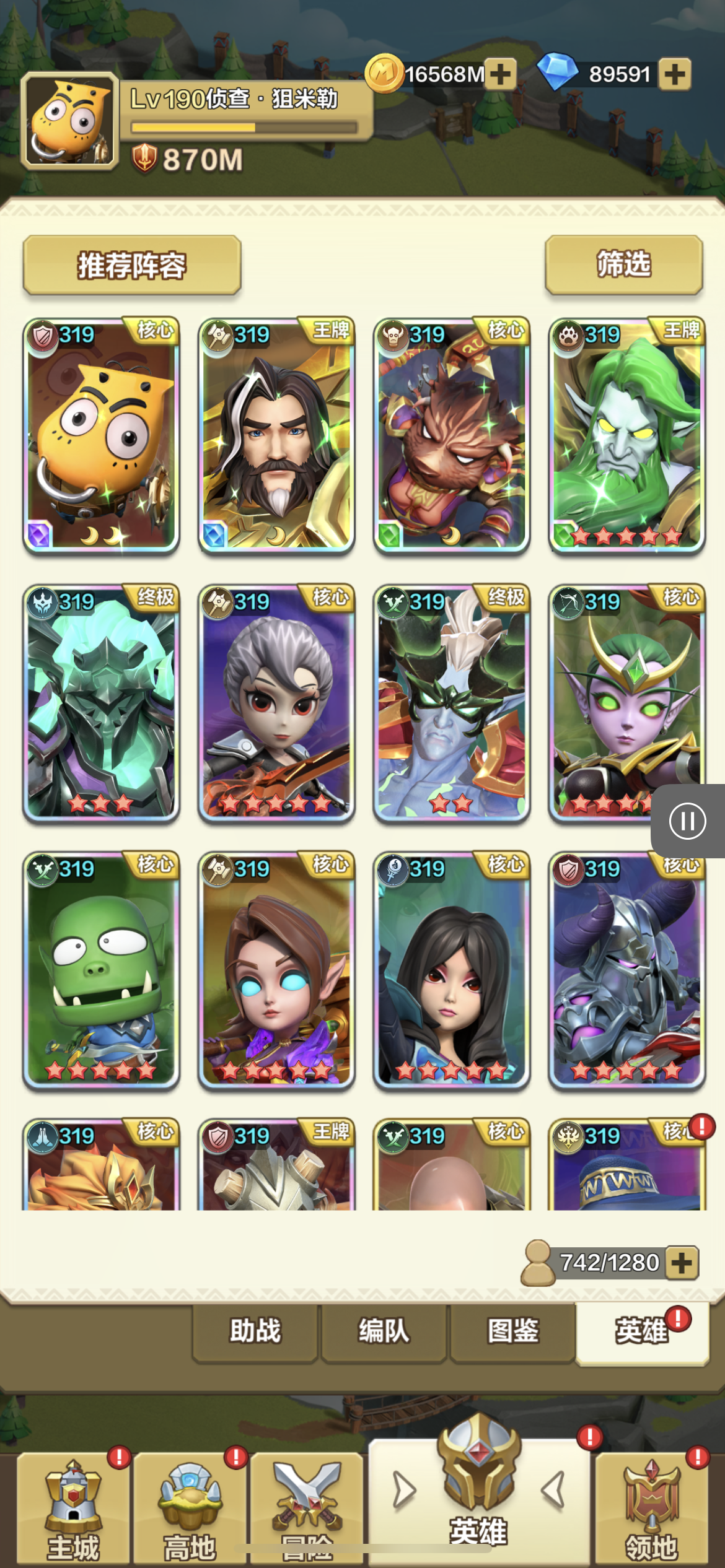Add more diamonds with plus button
Screen dimensions: 725x1568
pyautogui.click(x=674, y=74)
